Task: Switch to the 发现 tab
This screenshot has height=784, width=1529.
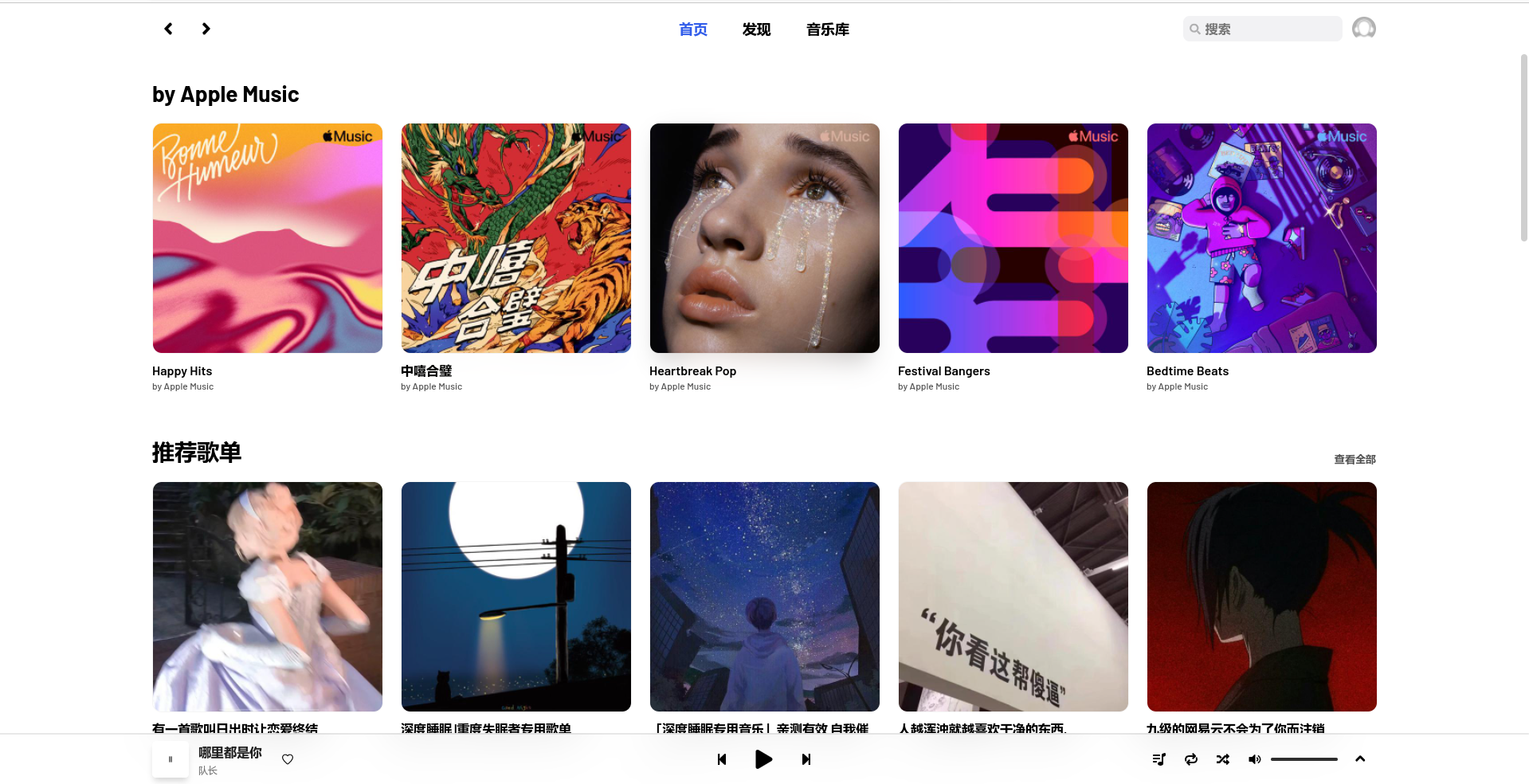Action: pos(756,29)
